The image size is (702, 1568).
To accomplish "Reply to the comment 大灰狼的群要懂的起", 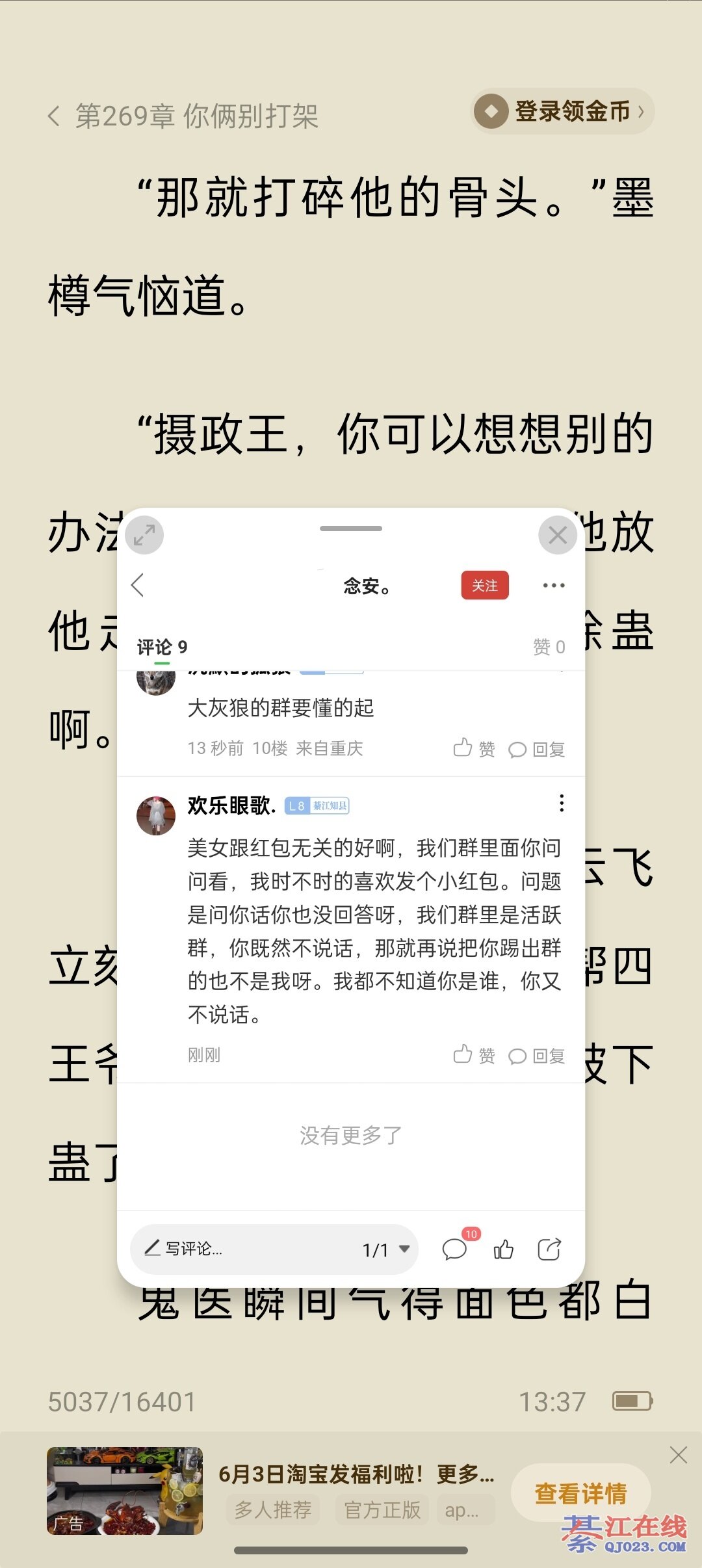I will (536, 750).
